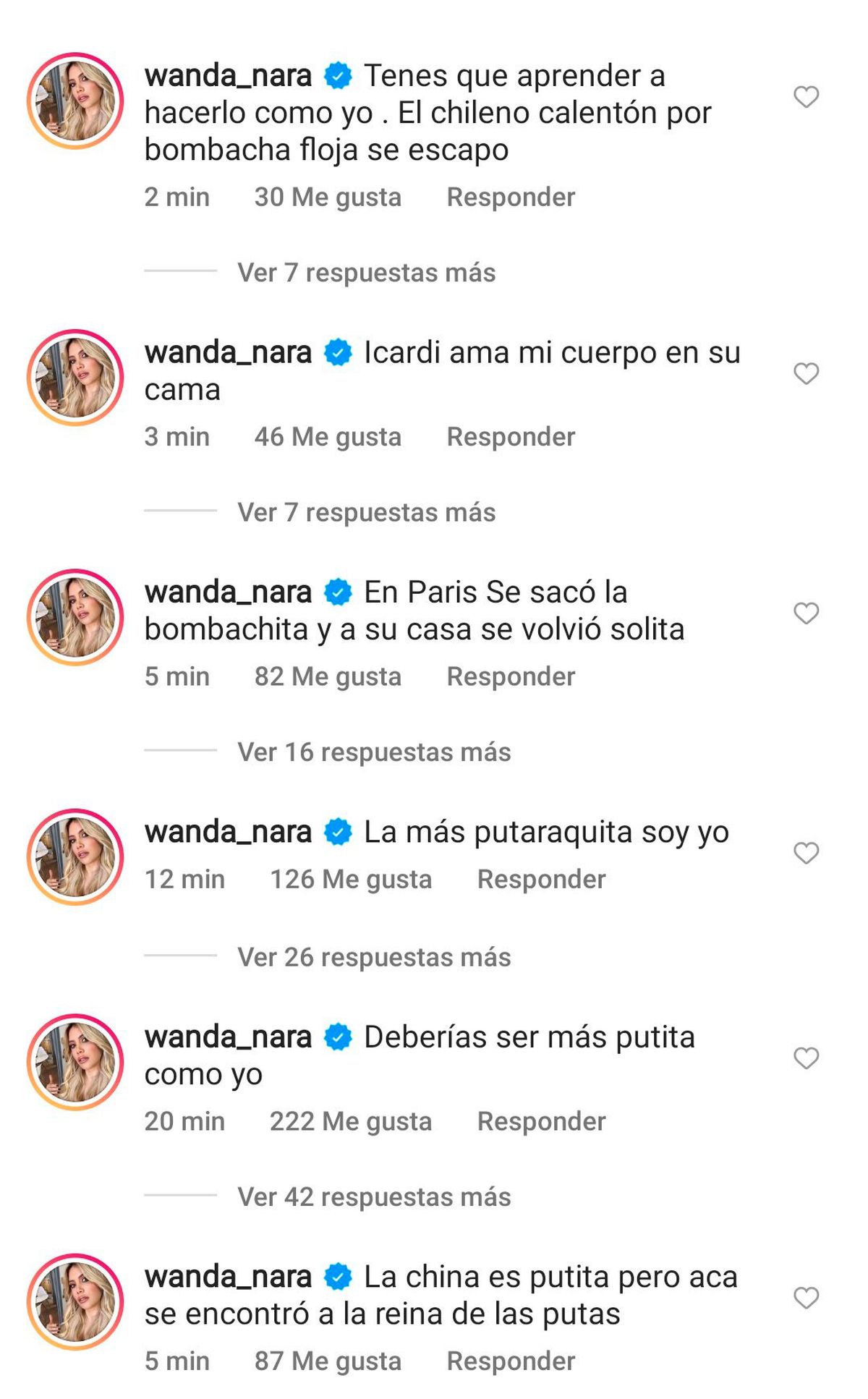Open wanda_nara's avatar beside the Icardi comment
This screenshot has width=868, height=1399.
pos(75,378)
